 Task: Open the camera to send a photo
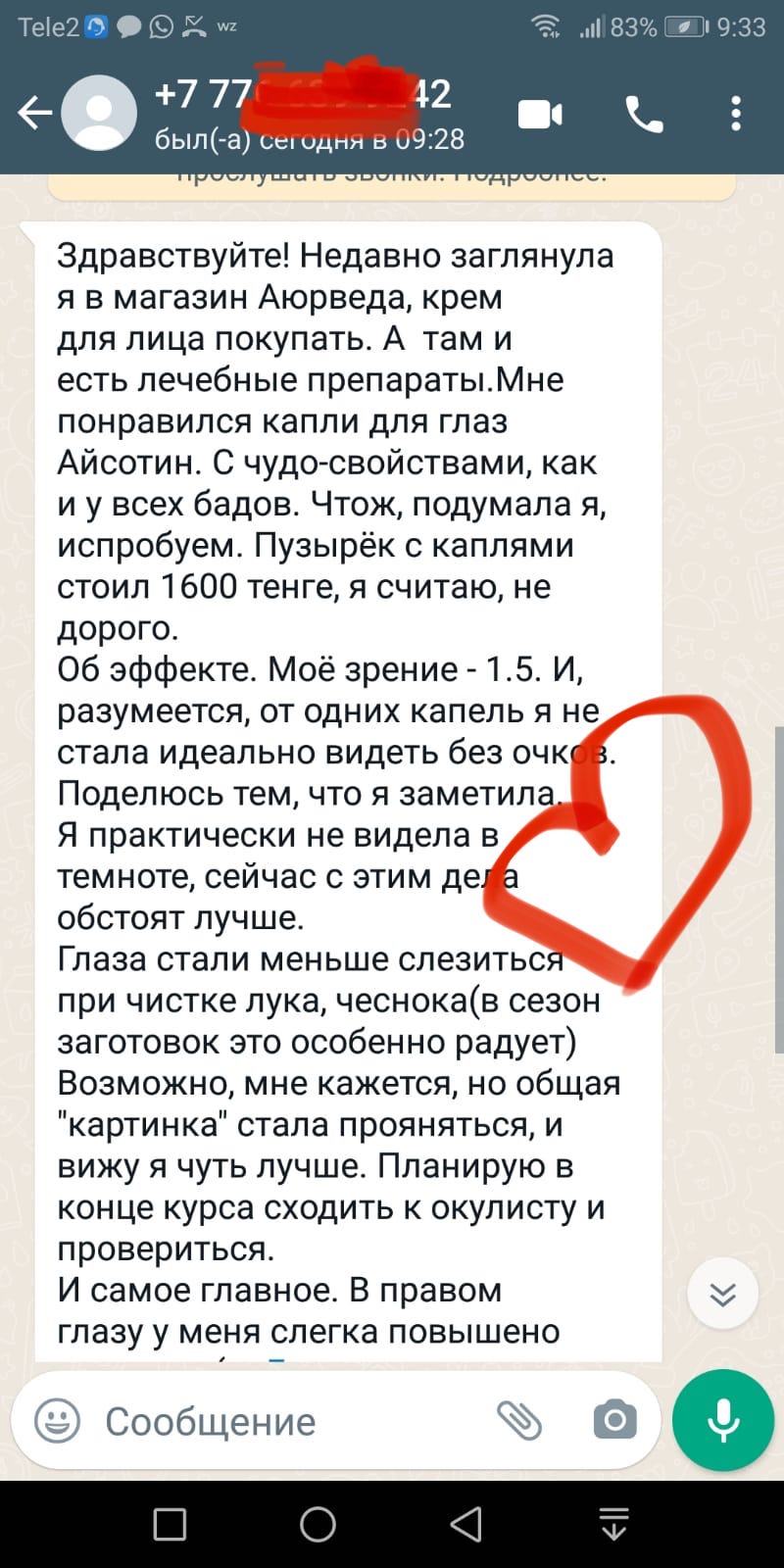pos(614,1420)
